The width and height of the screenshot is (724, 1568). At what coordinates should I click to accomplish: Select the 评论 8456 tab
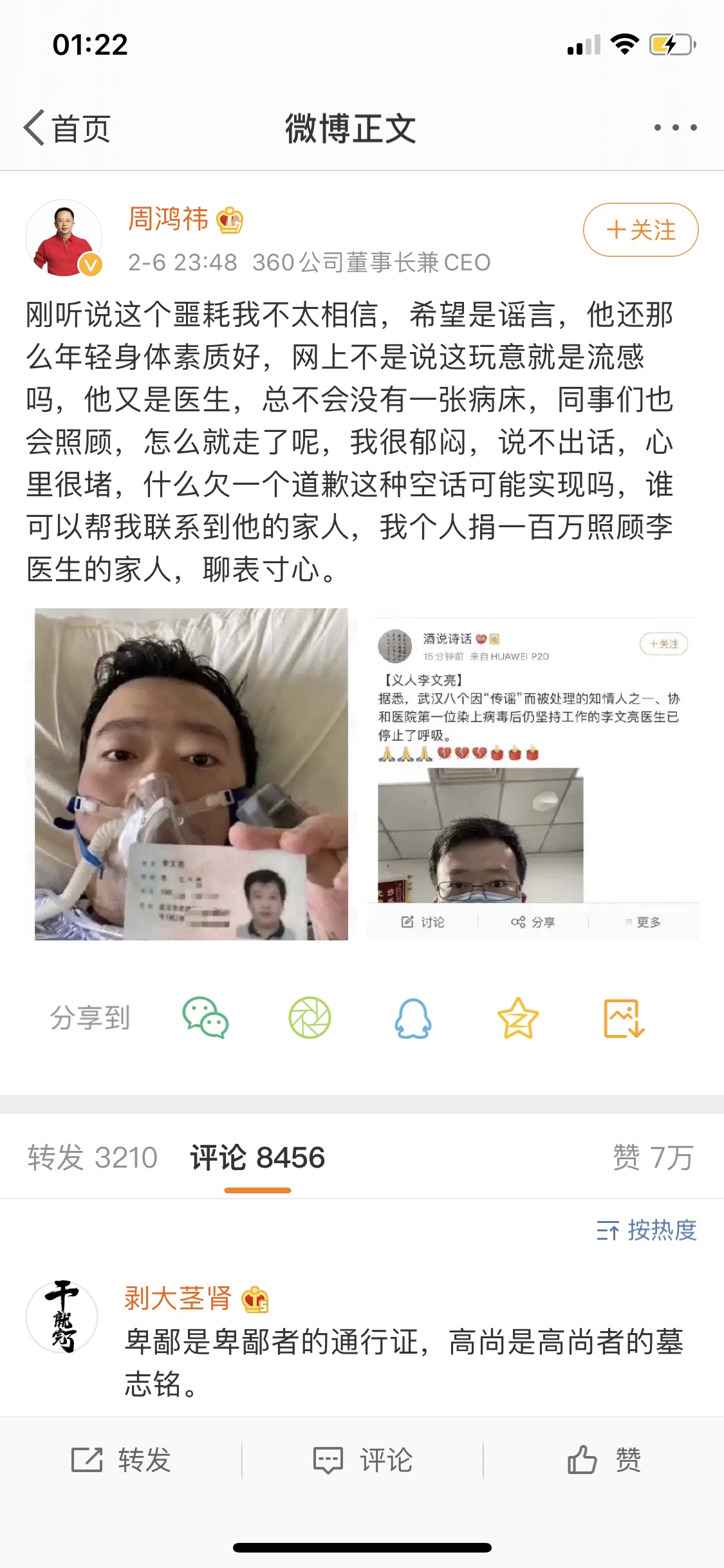pos(257,1157)
